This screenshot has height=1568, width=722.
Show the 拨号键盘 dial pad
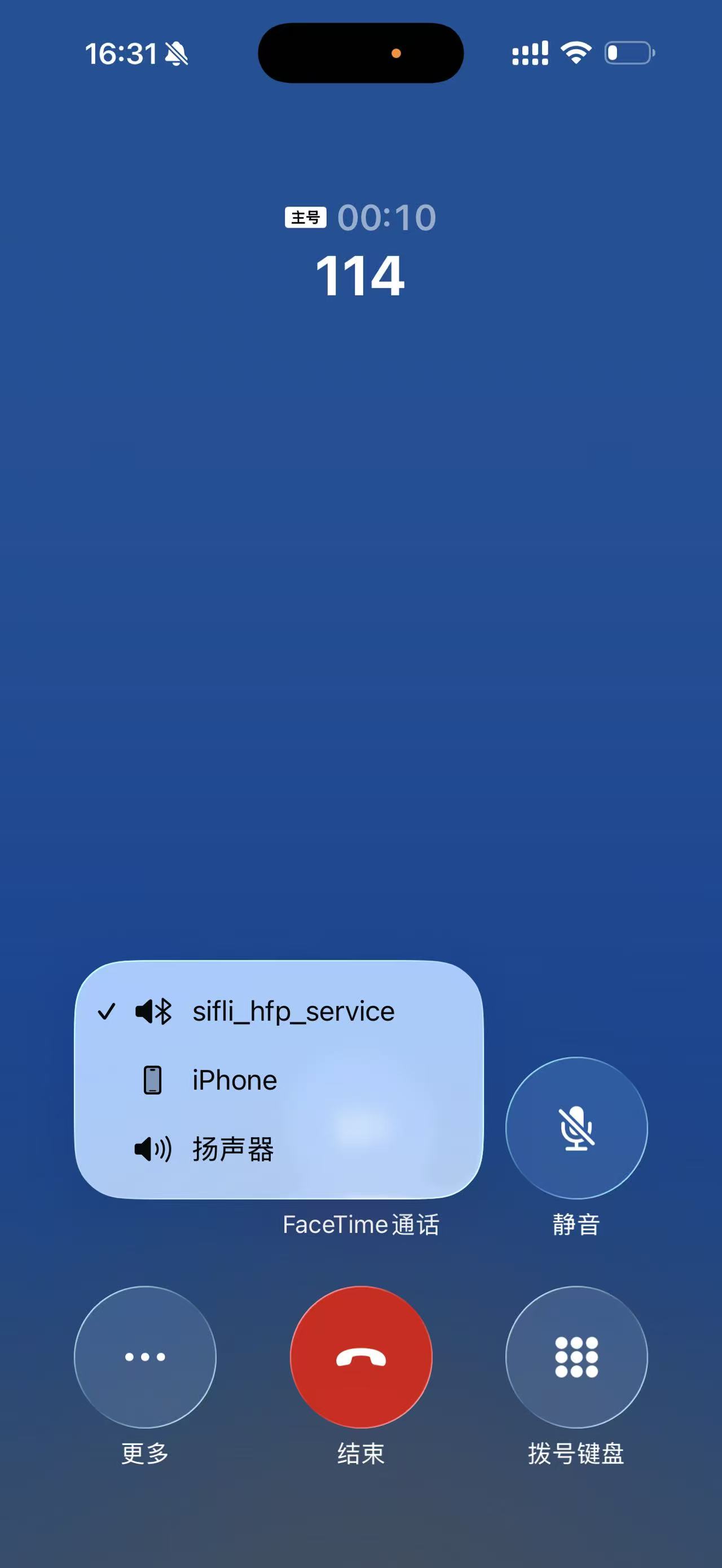(576, 1357)
